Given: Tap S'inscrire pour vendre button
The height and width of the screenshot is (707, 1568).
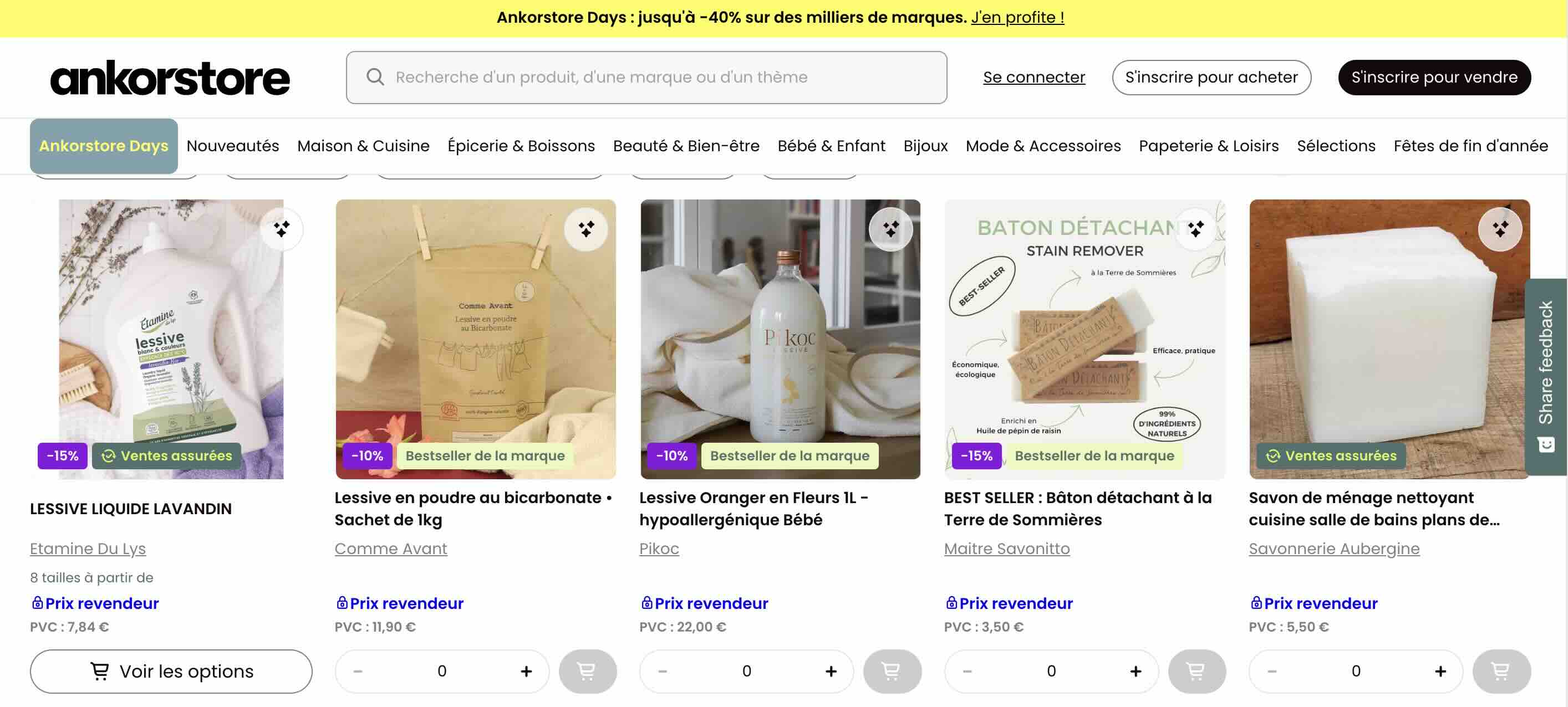Looking at the screenshot, I should point(1433,77).
